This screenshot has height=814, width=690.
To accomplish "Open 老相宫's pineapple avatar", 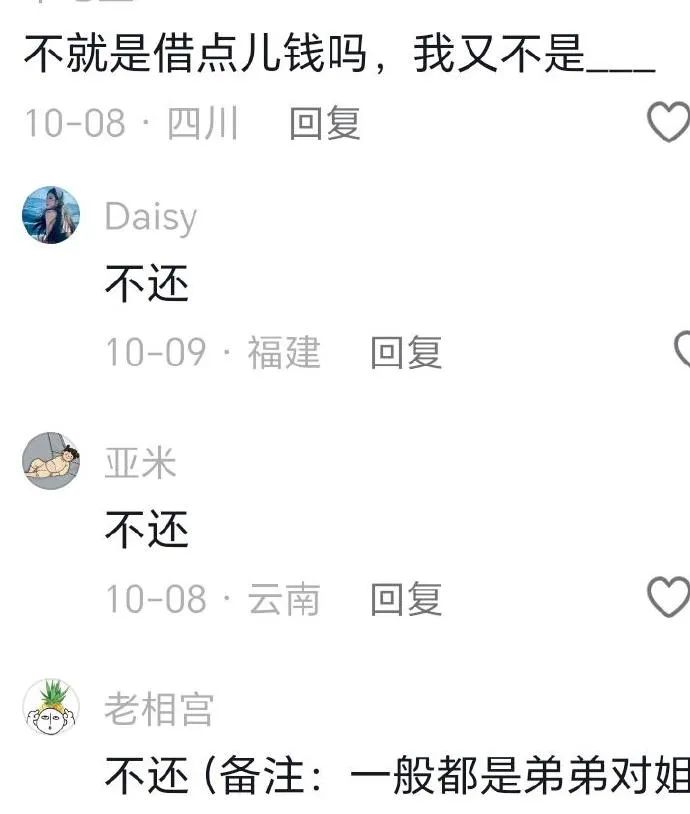I will 51,707.
